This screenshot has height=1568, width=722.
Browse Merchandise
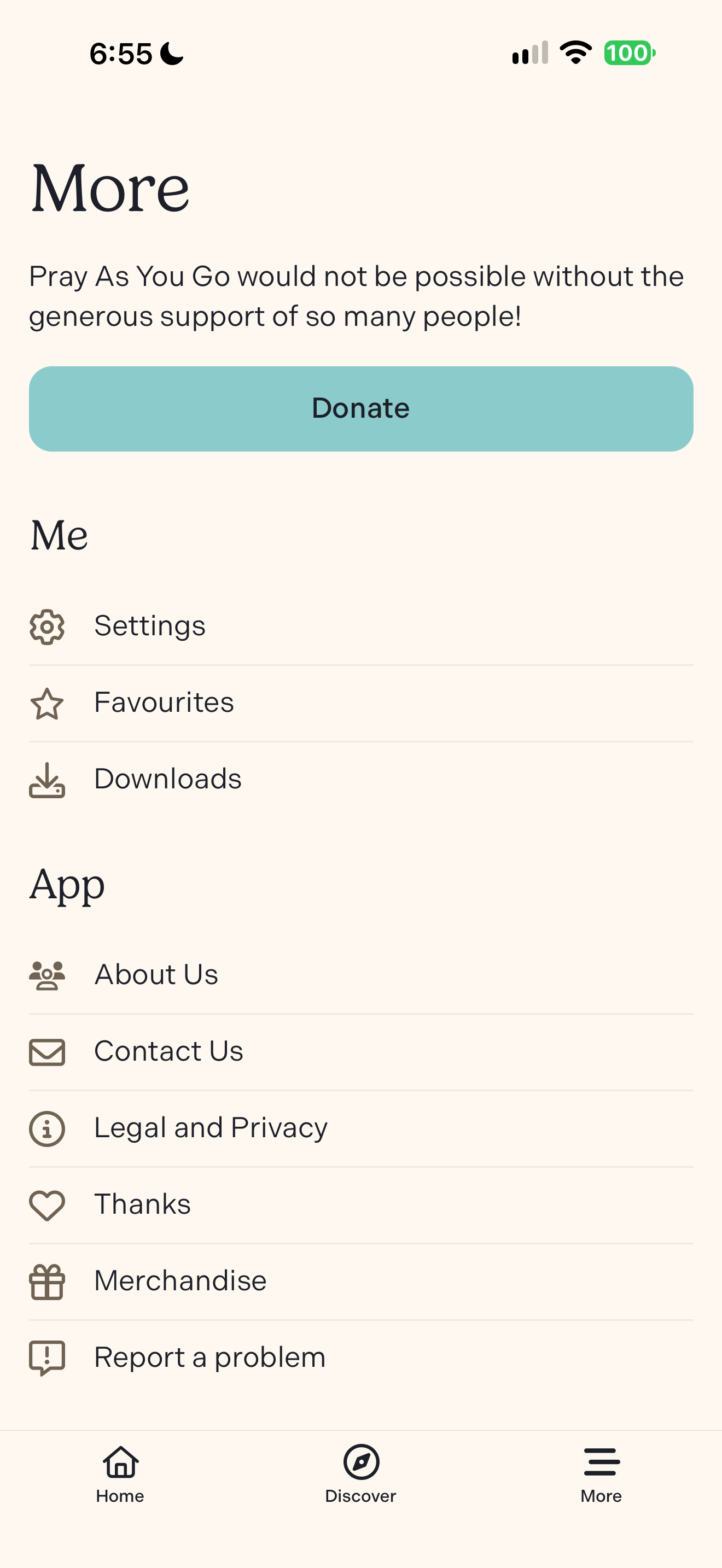tap(361, 1282)
